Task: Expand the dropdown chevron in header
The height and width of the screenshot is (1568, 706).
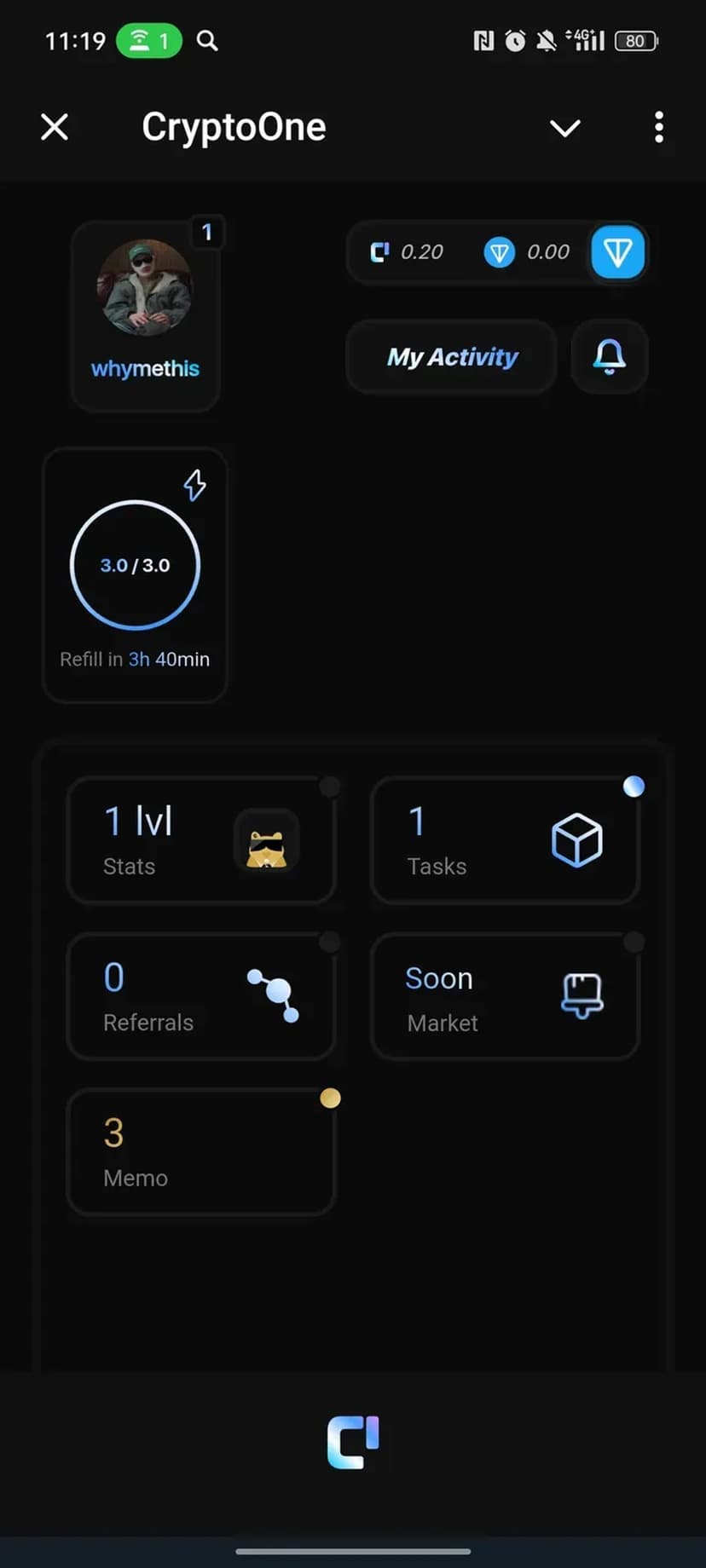Action: (x=564, y=128)
